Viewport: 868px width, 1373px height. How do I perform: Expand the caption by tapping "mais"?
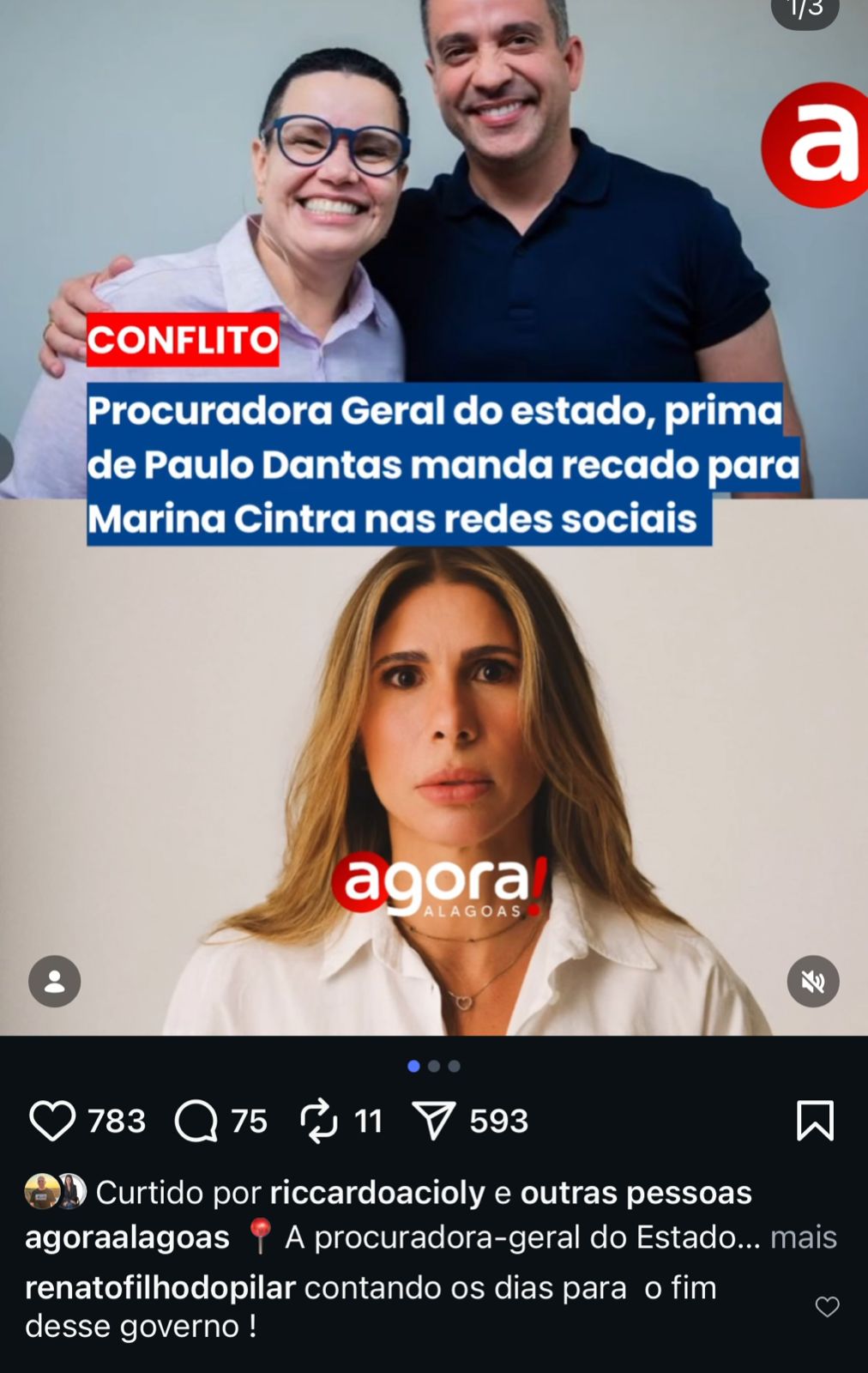pos(803,1237)
